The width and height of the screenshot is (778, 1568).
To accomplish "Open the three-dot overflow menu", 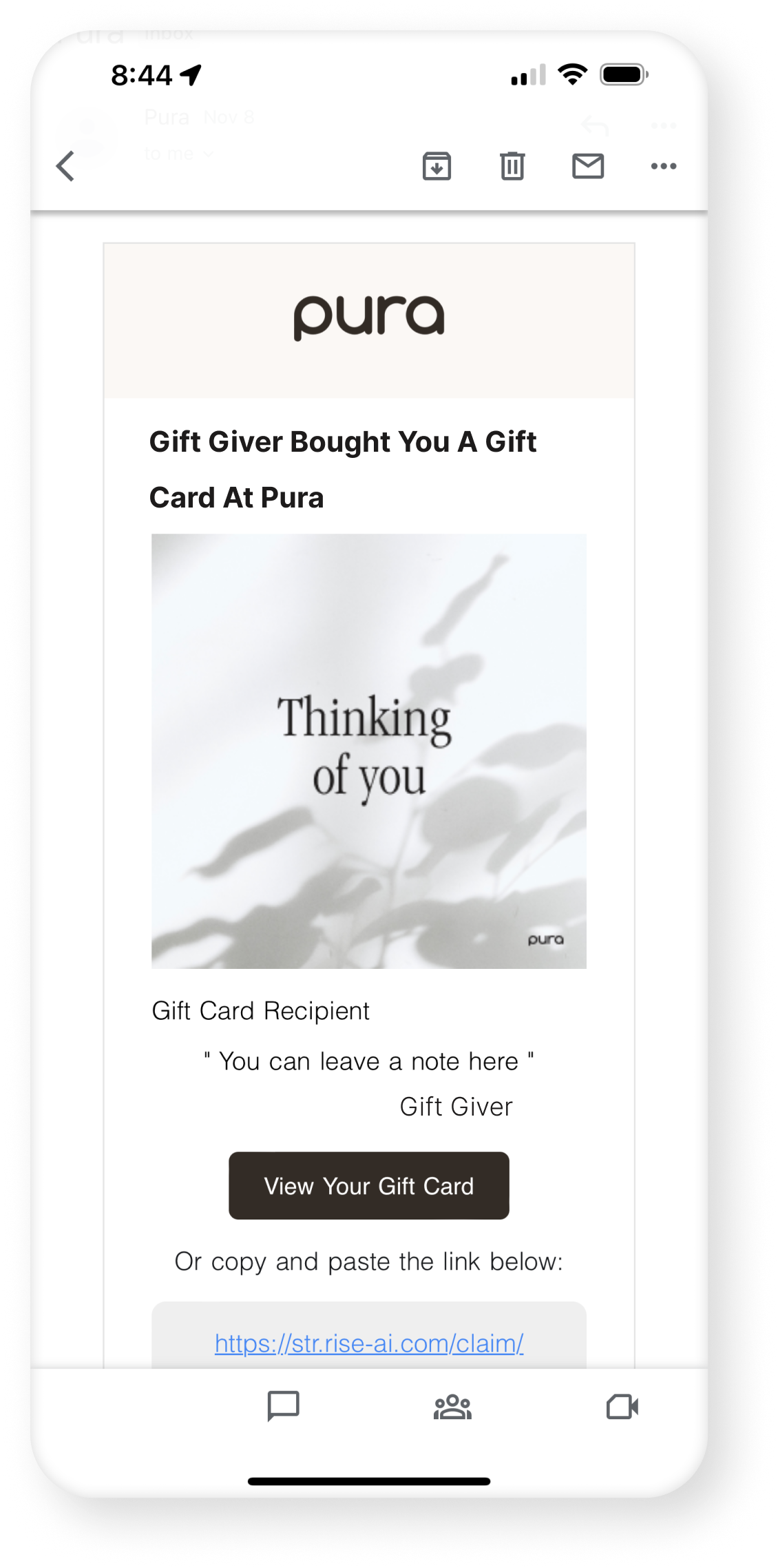I will pos(664,166).
